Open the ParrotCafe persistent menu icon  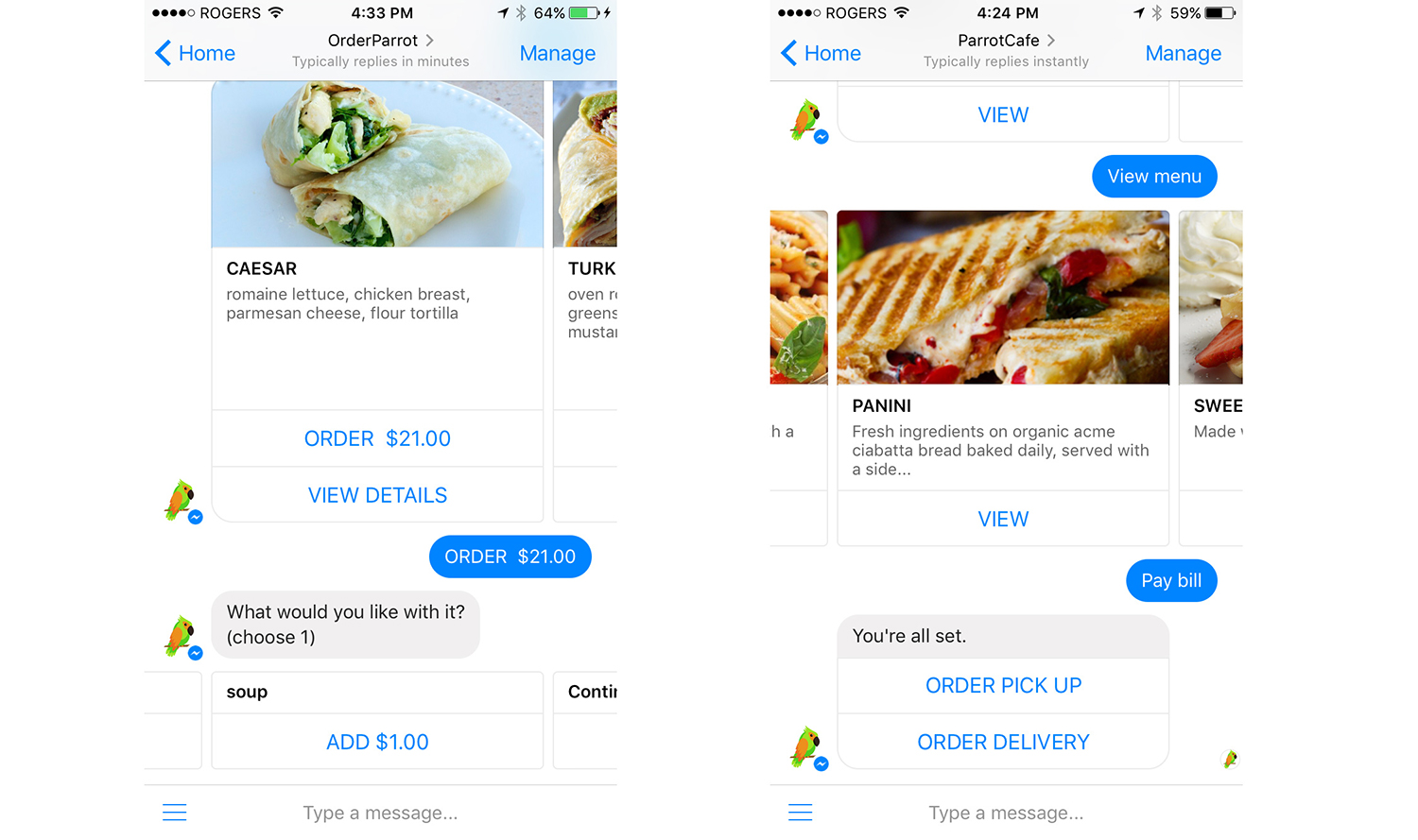point(801,813)
